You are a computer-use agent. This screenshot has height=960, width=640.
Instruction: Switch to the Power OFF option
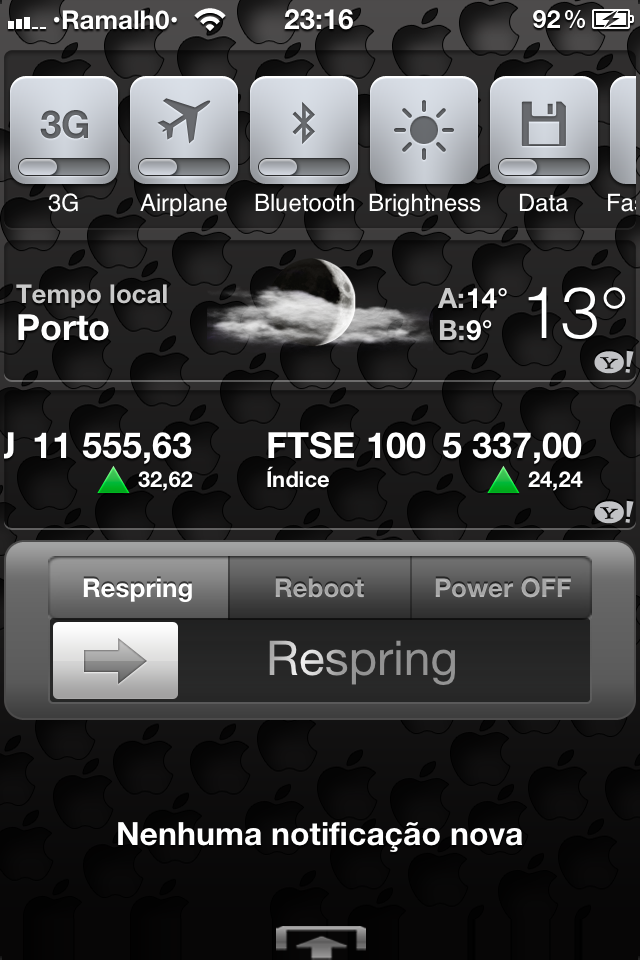click(502, 588)
